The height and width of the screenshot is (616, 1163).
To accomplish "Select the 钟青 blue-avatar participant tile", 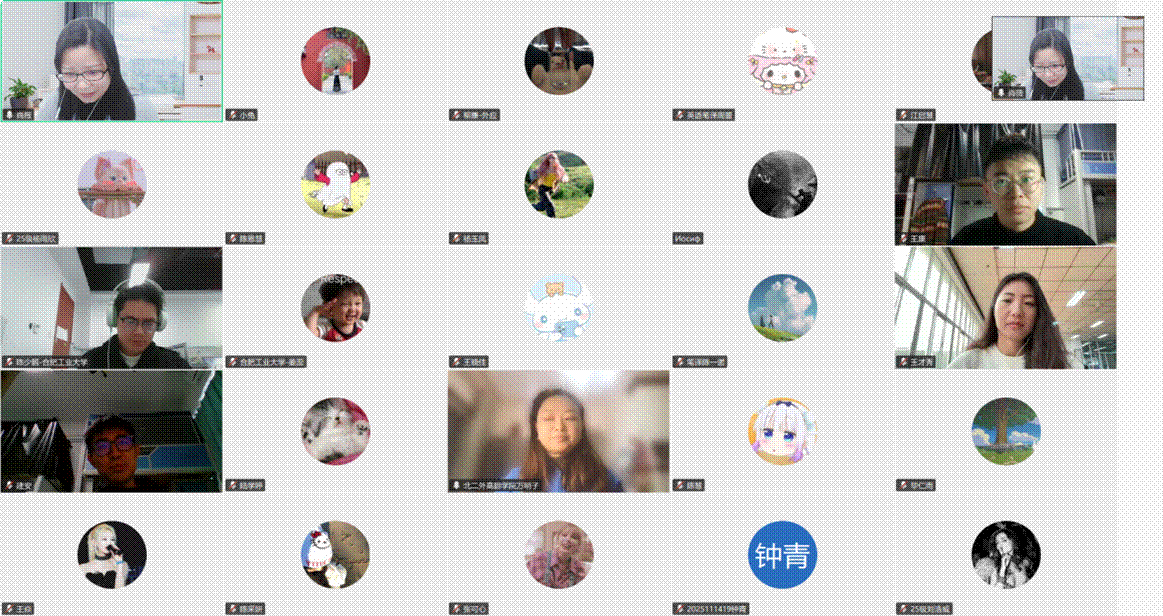I will pos(782,554).
